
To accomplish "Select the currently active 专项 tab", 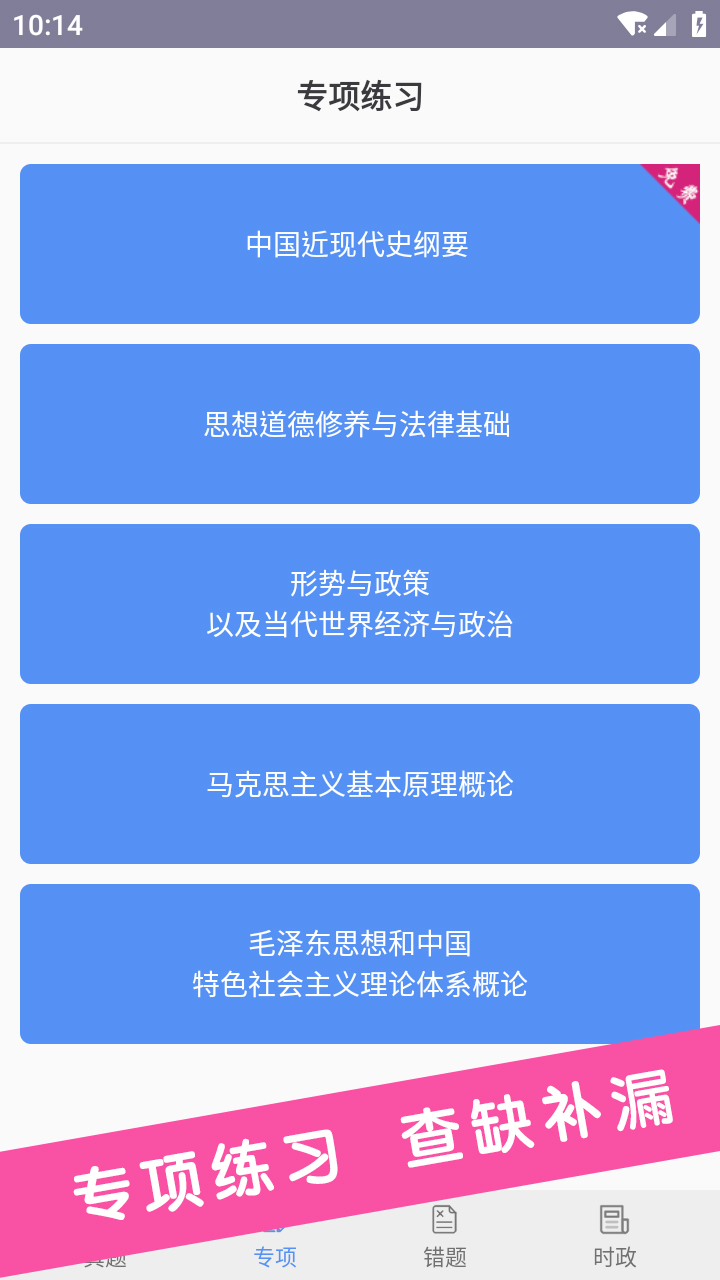I will tap(275, 1240).
